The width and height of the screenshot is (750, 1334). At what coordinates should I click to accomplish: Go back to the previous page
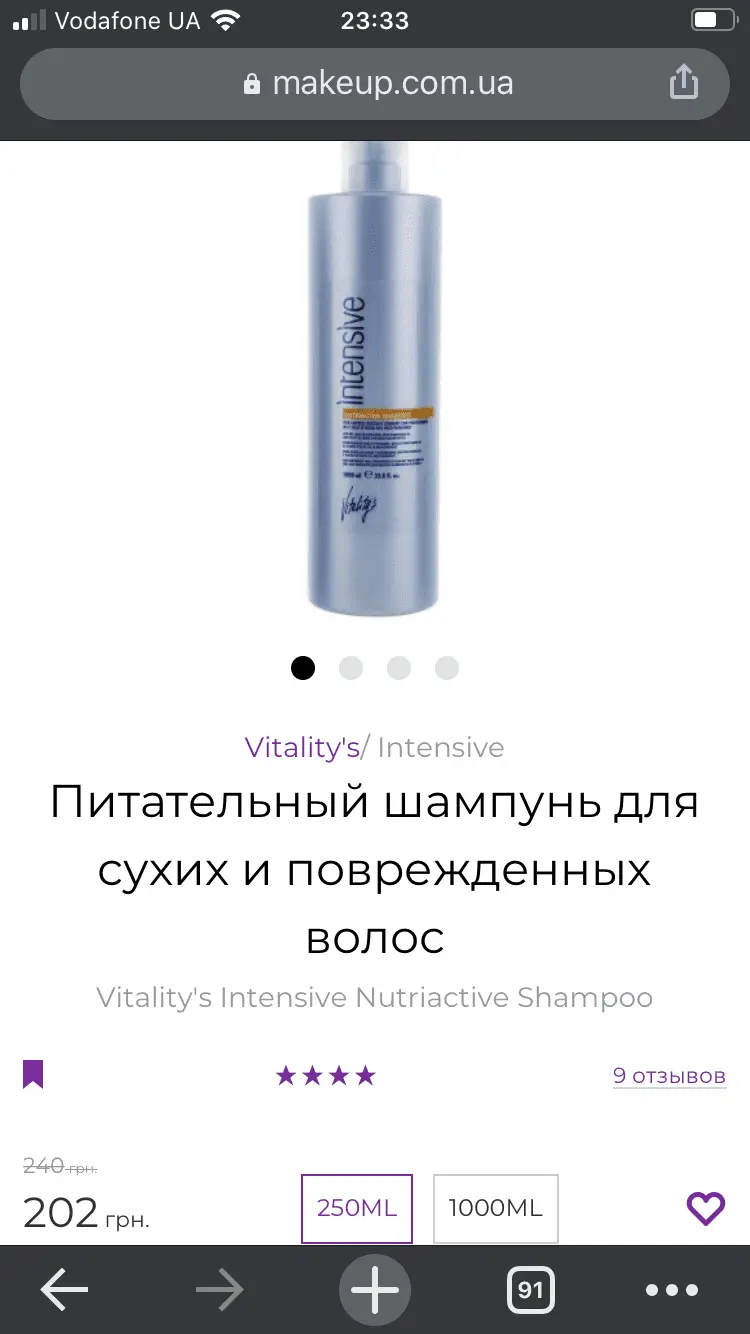[64, 1290]
